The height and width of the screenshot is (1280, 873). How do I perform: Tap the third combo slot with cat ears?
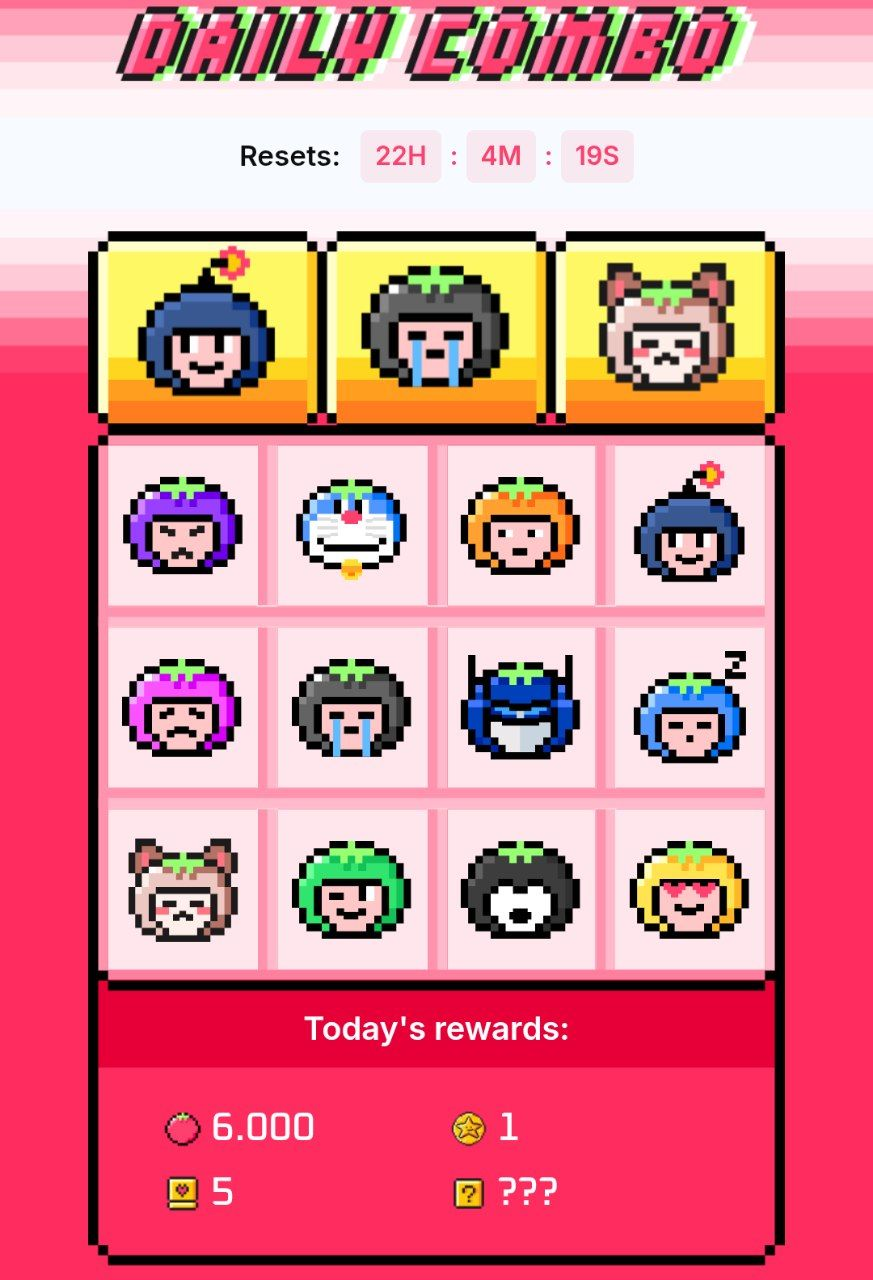pyautogui.click(x=666, y=328)
